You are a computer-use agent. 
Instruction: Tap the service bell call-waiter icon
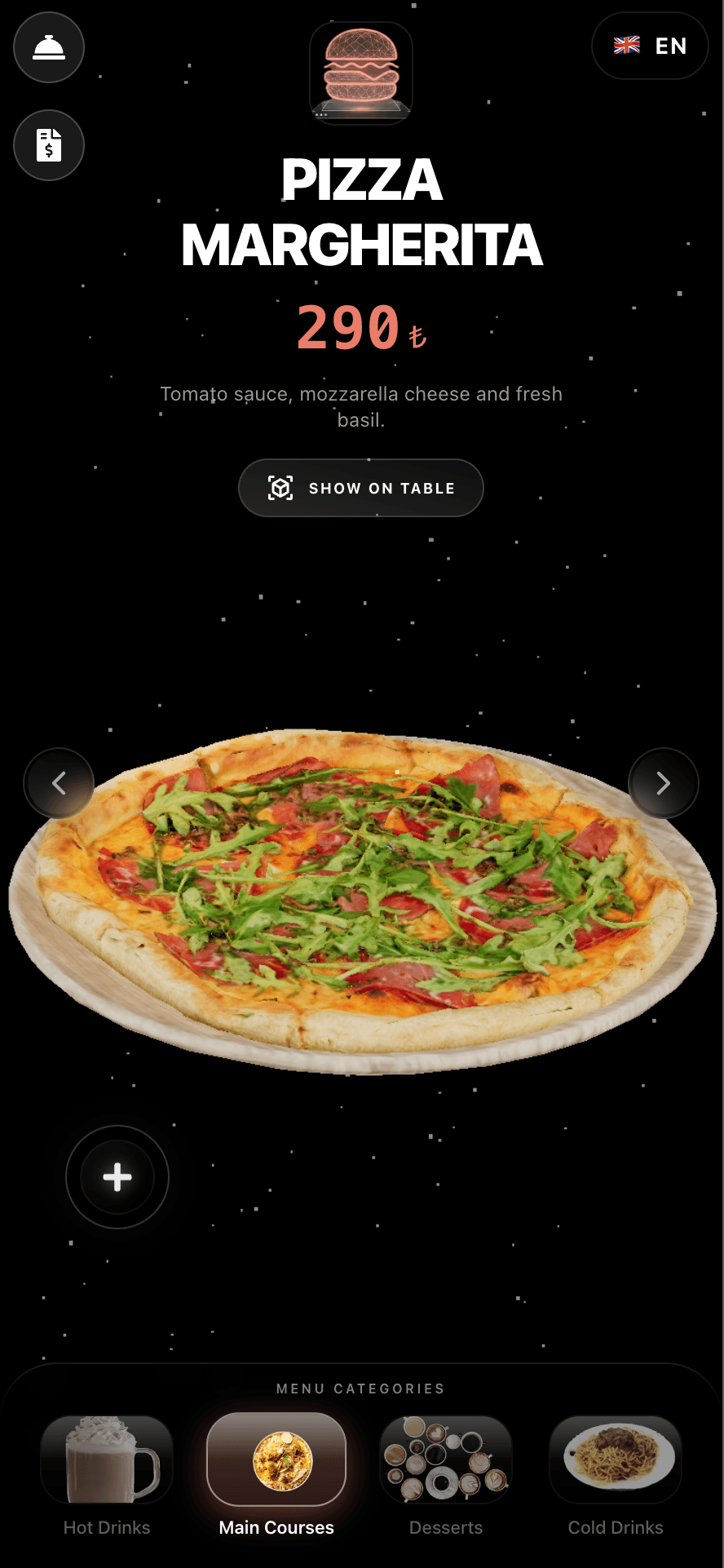tap(48, 47)
